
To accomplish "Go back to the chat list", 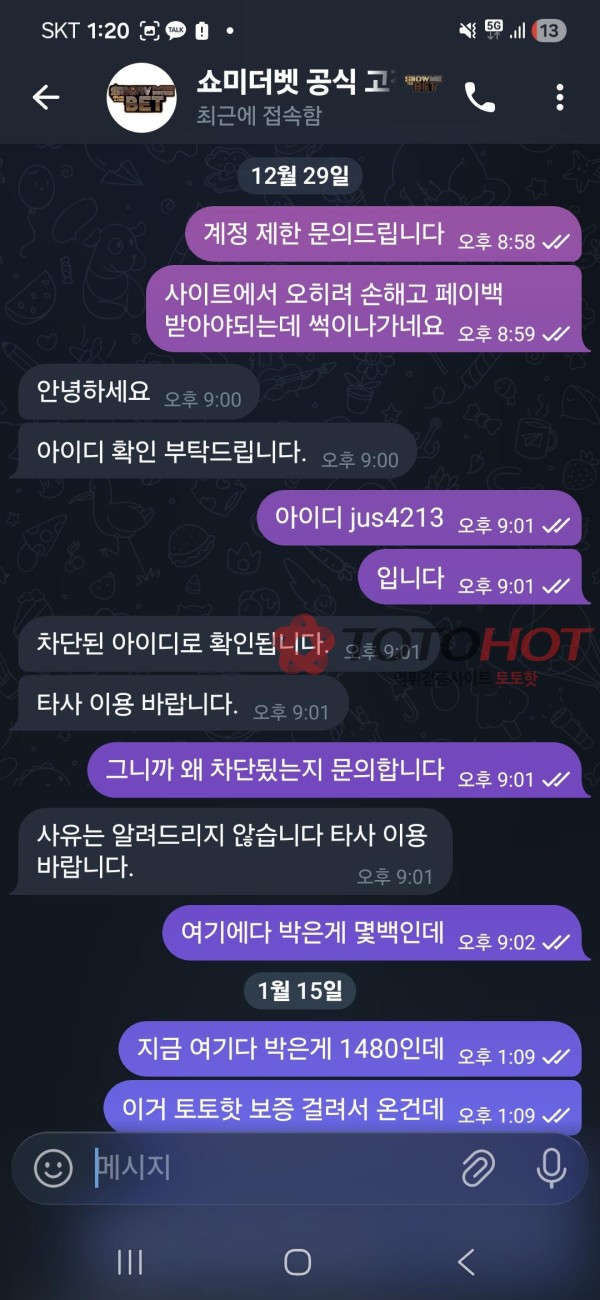I will click(x=46, y=97).
